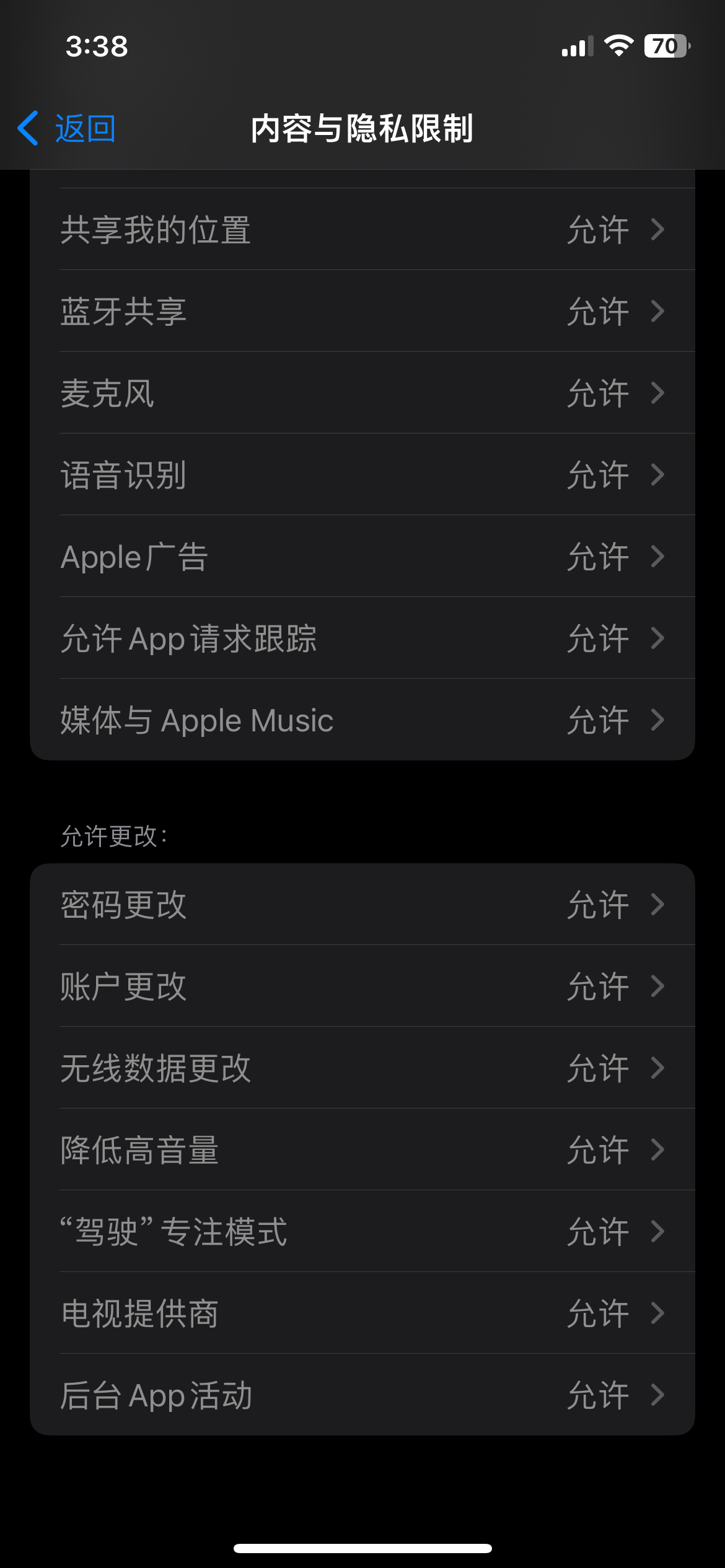725x1568 pixels.
Task: Select 密码更改 option
Action: click(x=362, y=905)
